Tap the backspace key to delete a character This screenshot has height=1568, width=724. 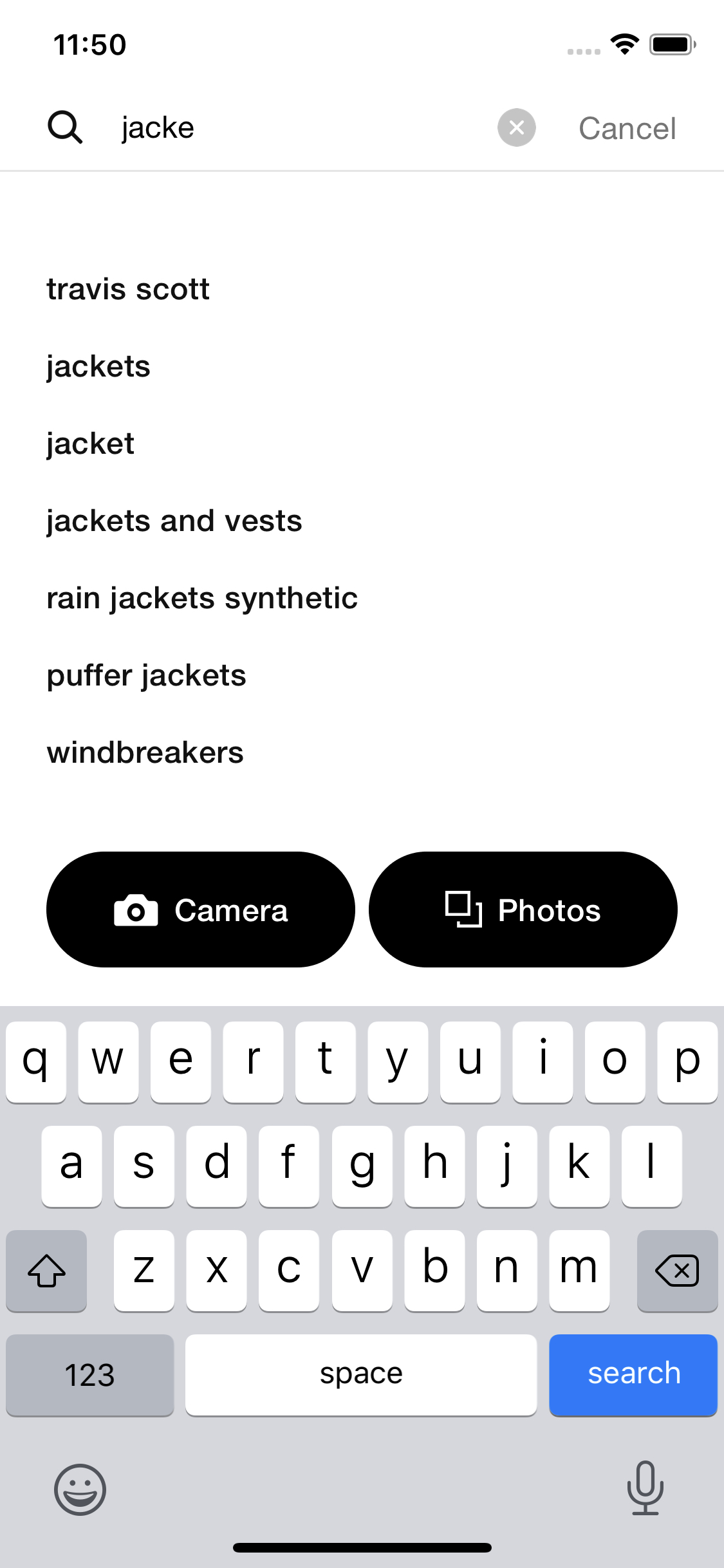[677, 1271]
